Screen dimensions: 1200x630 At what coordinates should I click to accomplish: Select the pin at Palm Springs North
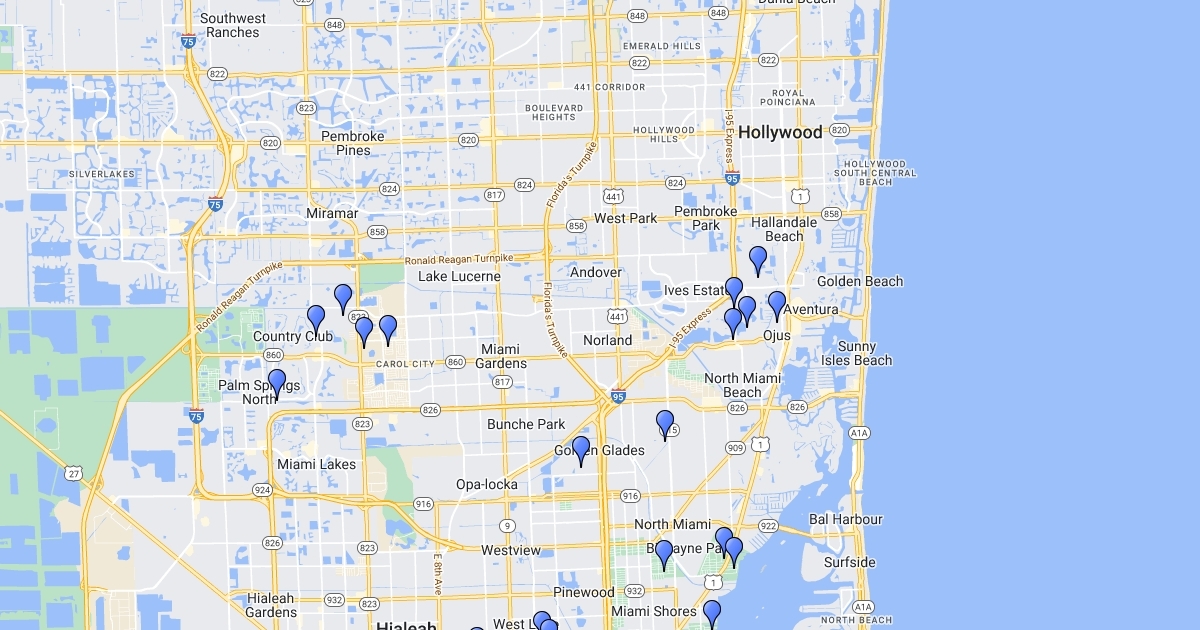(x=277, y=382)
